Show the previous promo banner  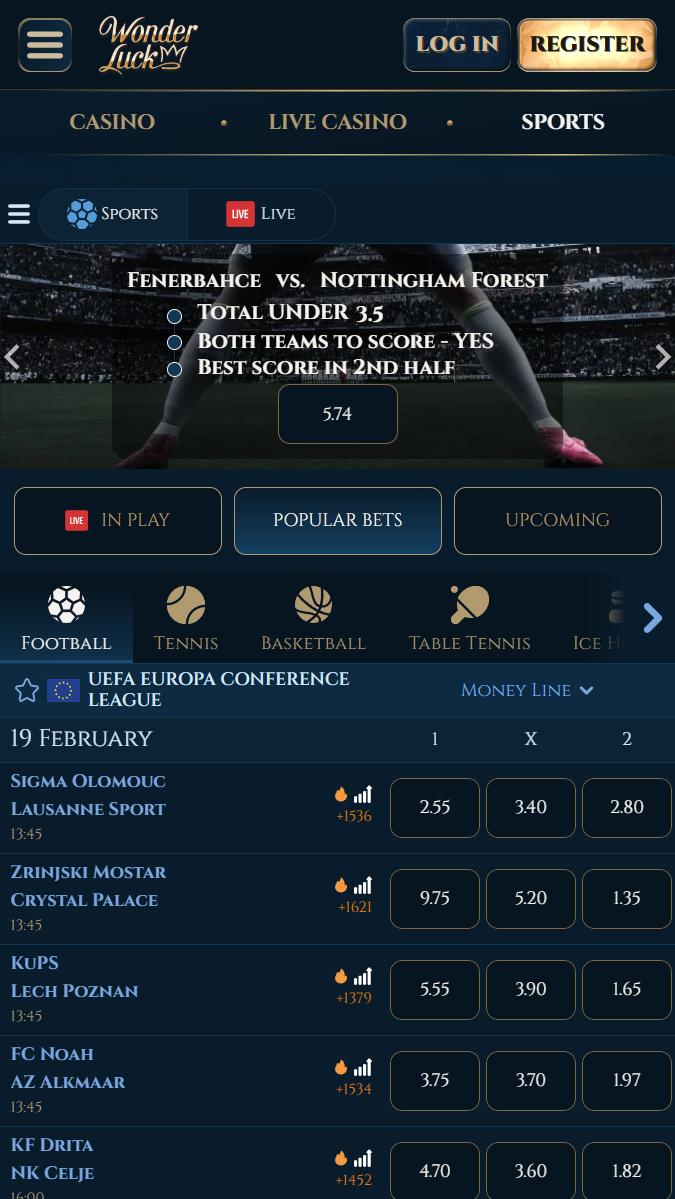13,356
